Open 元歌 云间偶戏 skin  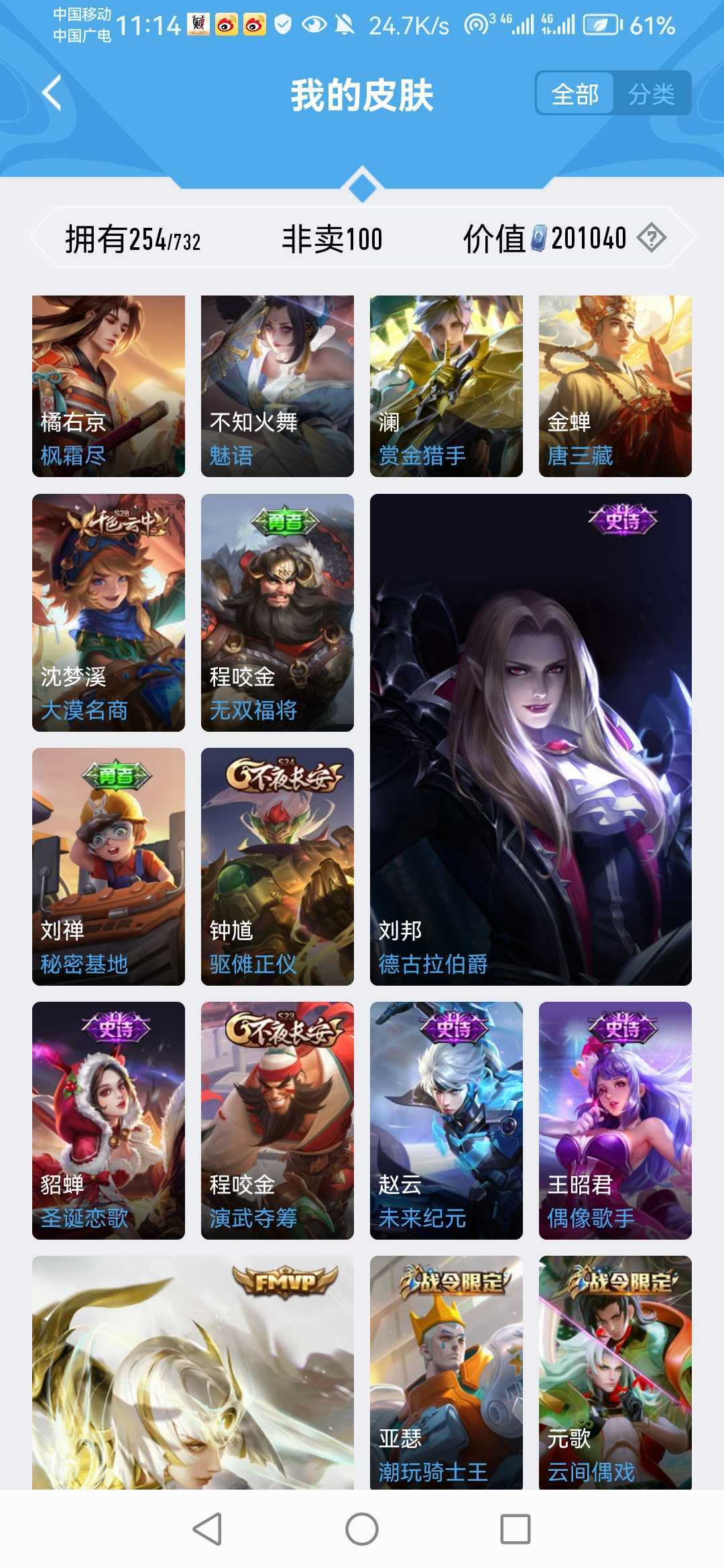(615, 1372)
